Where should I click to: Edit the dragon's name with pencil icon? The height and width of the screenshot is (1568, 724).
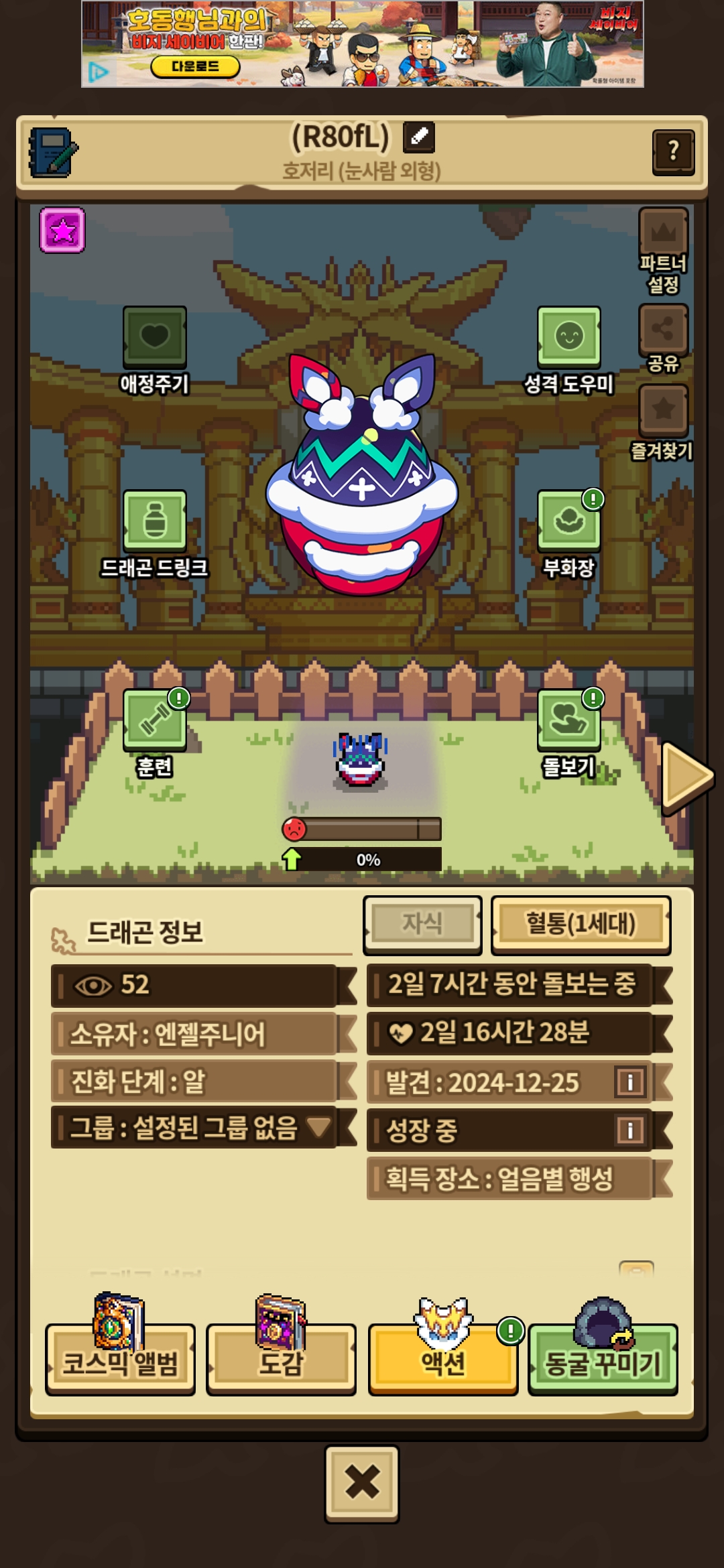click(x=419, y=137)
